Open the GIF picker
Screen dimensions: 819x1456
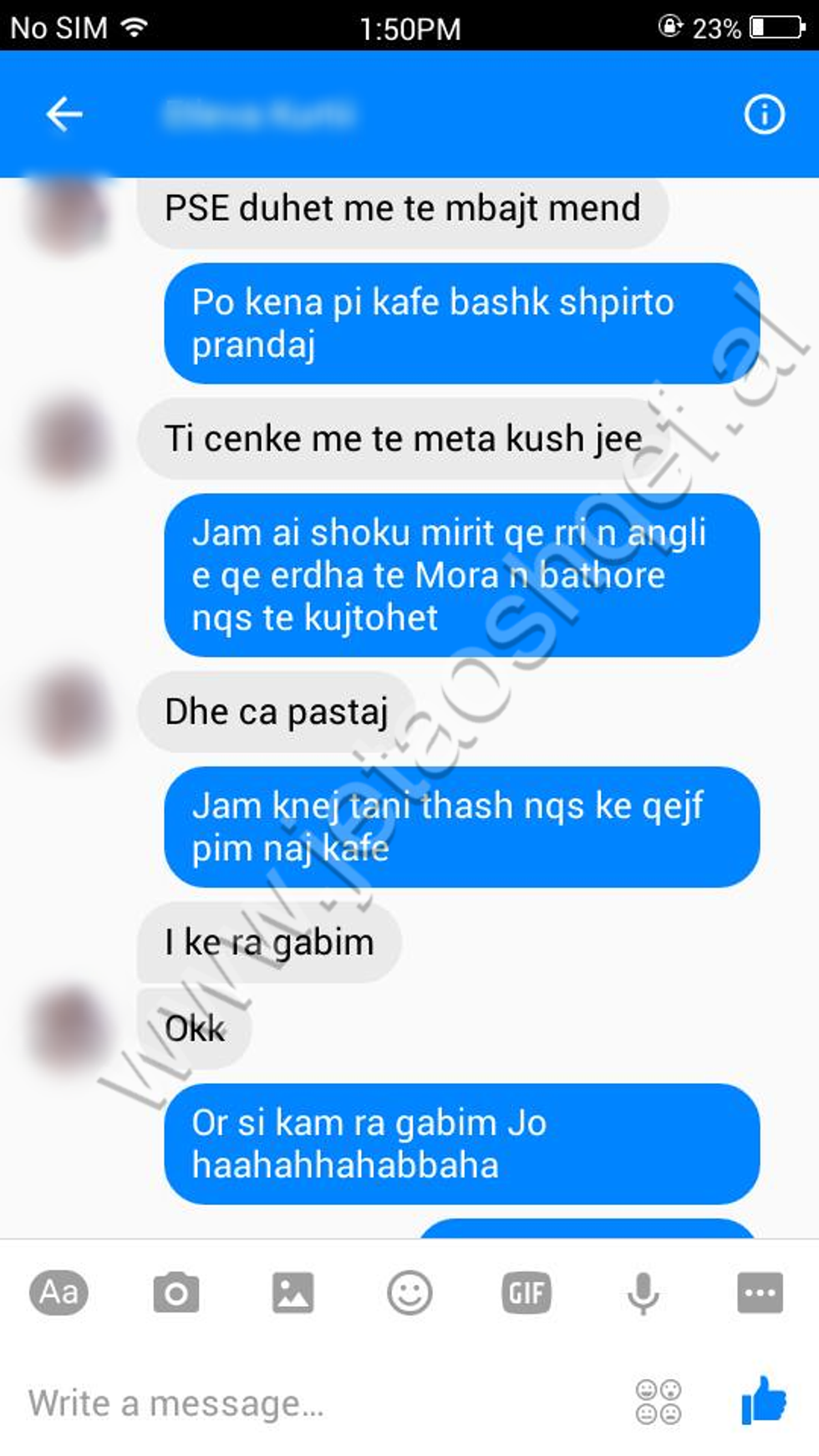526,1293
